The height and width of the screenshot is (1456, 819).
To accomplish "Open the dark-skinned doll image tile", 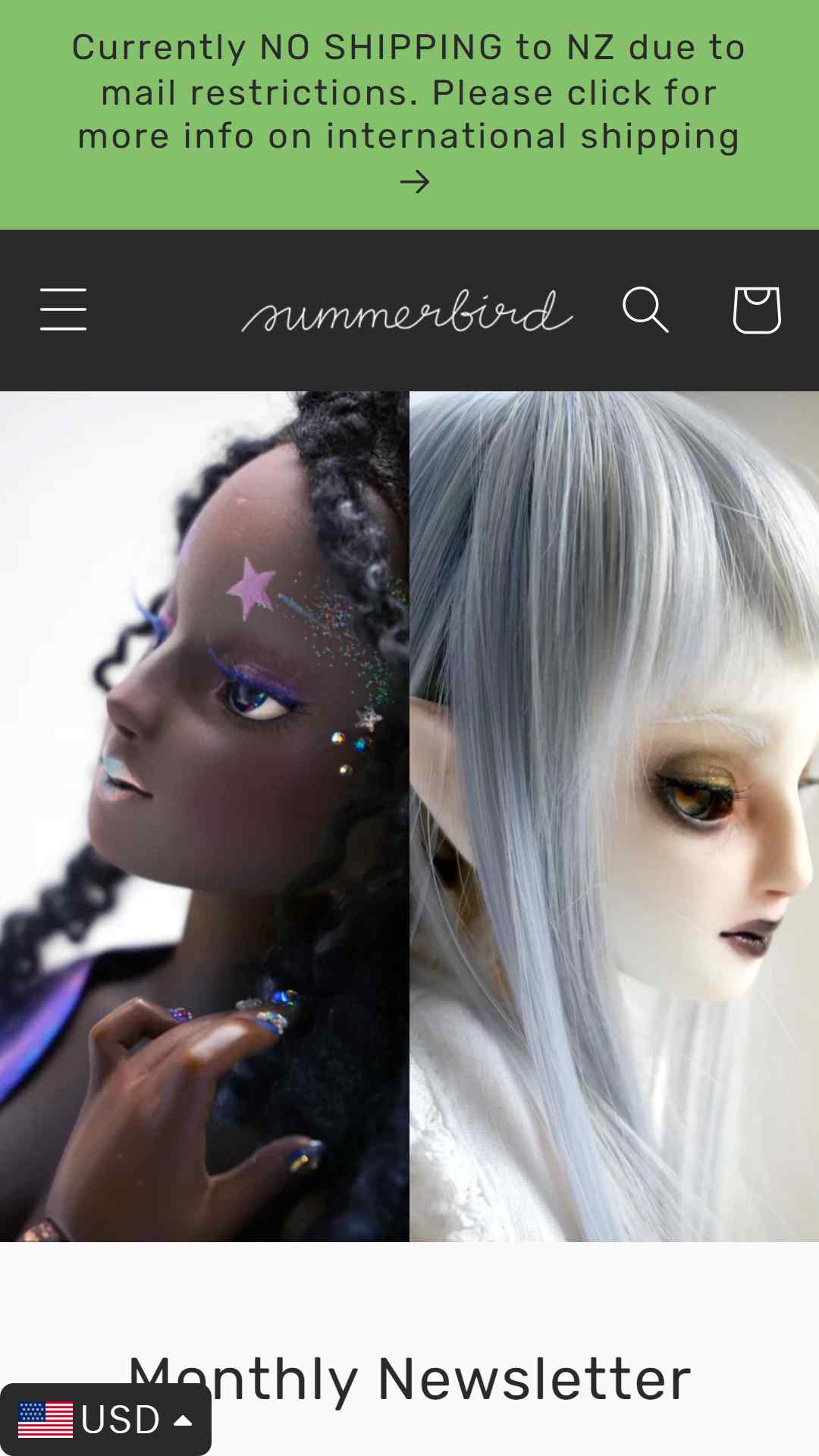I will pyautogui.click(x=205, y=817).
